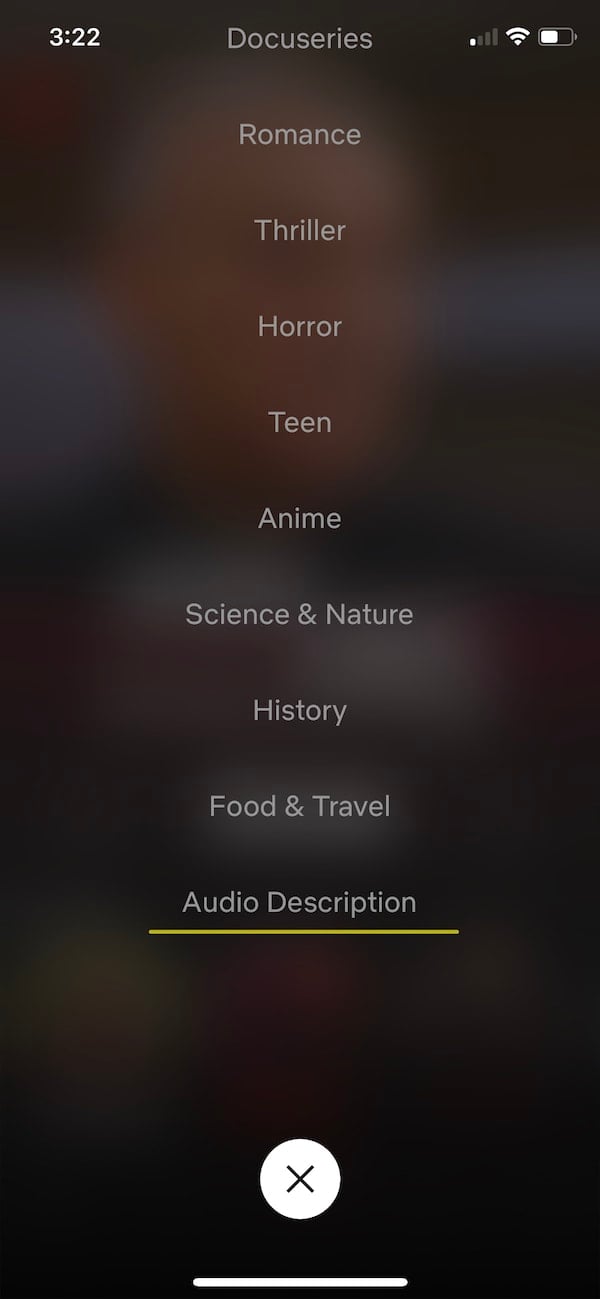This screenshot has width=600, height=1299.
Task: Pick the Horror genre
Action: [299, 327]
